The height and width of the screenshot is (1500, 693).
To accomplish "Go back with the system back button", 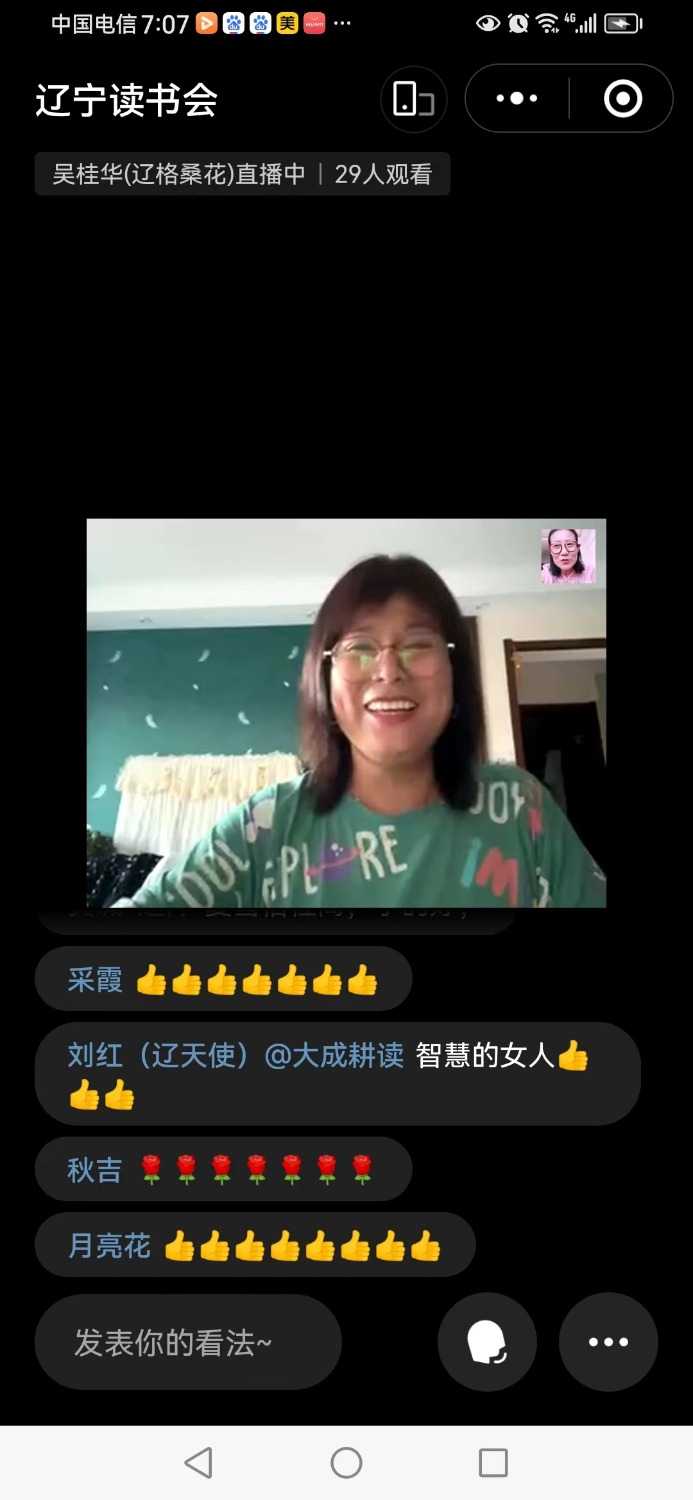I will (199, 1463).
